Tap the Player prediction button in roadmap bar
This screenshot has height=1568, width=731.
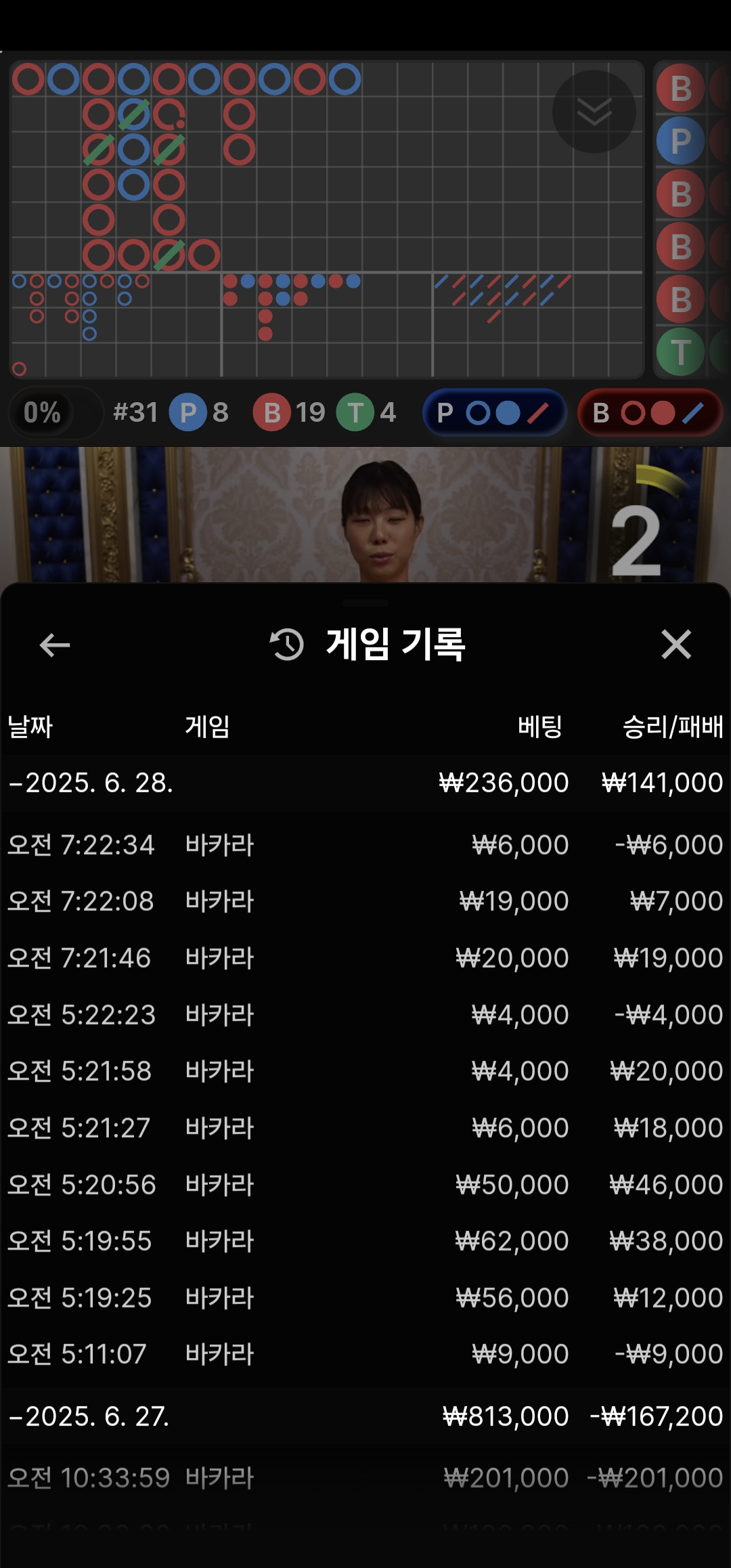click(x=494, y=412)
